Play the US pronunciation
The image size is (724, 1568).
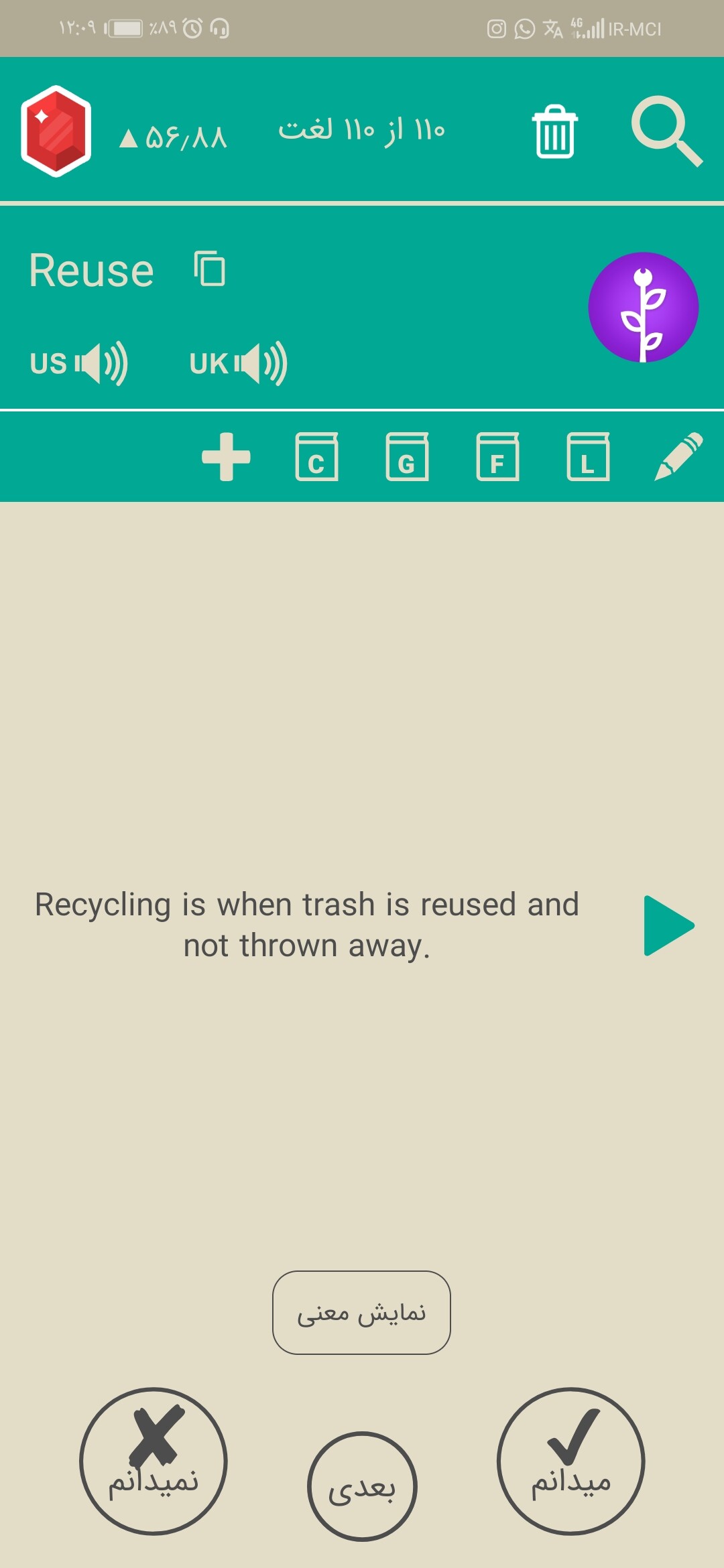[x=79, y=363]
